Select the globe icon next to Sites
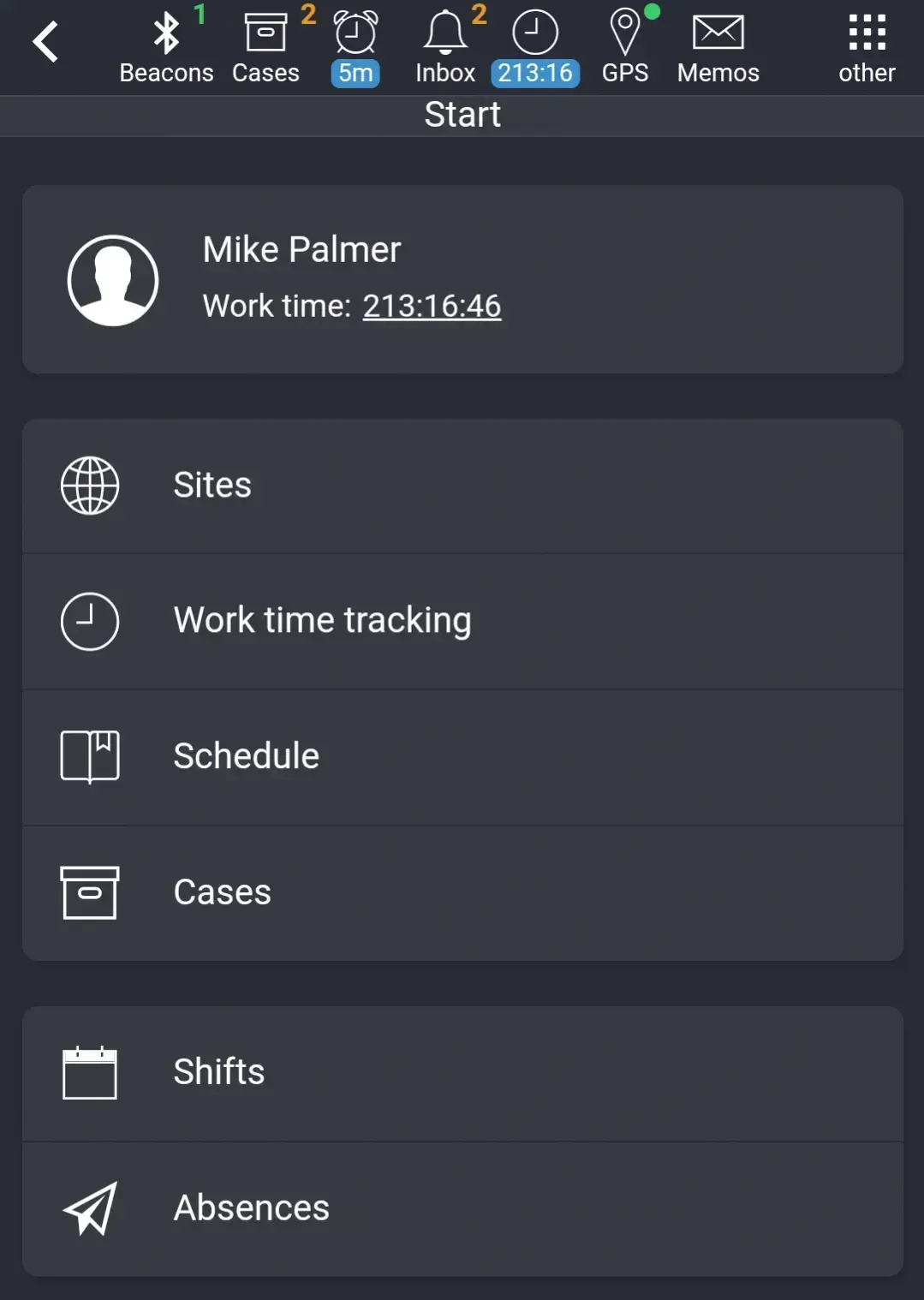 [x=89, y=485]
